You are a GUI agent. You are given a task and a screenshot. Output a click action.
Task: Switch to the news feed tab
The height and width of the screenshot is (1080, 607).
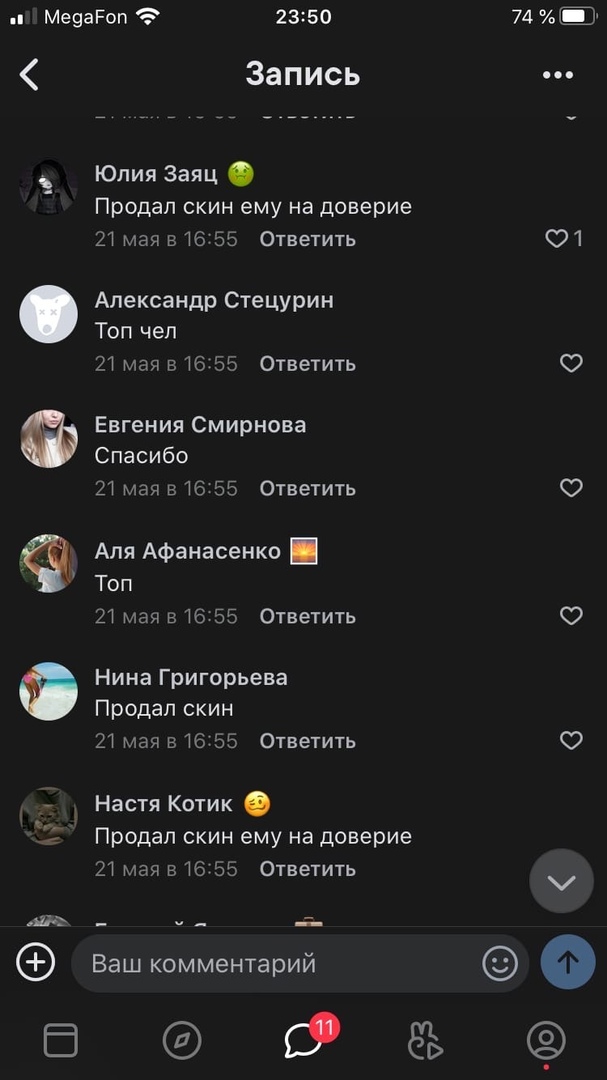pyautogui.click(x=60, y=1041)
